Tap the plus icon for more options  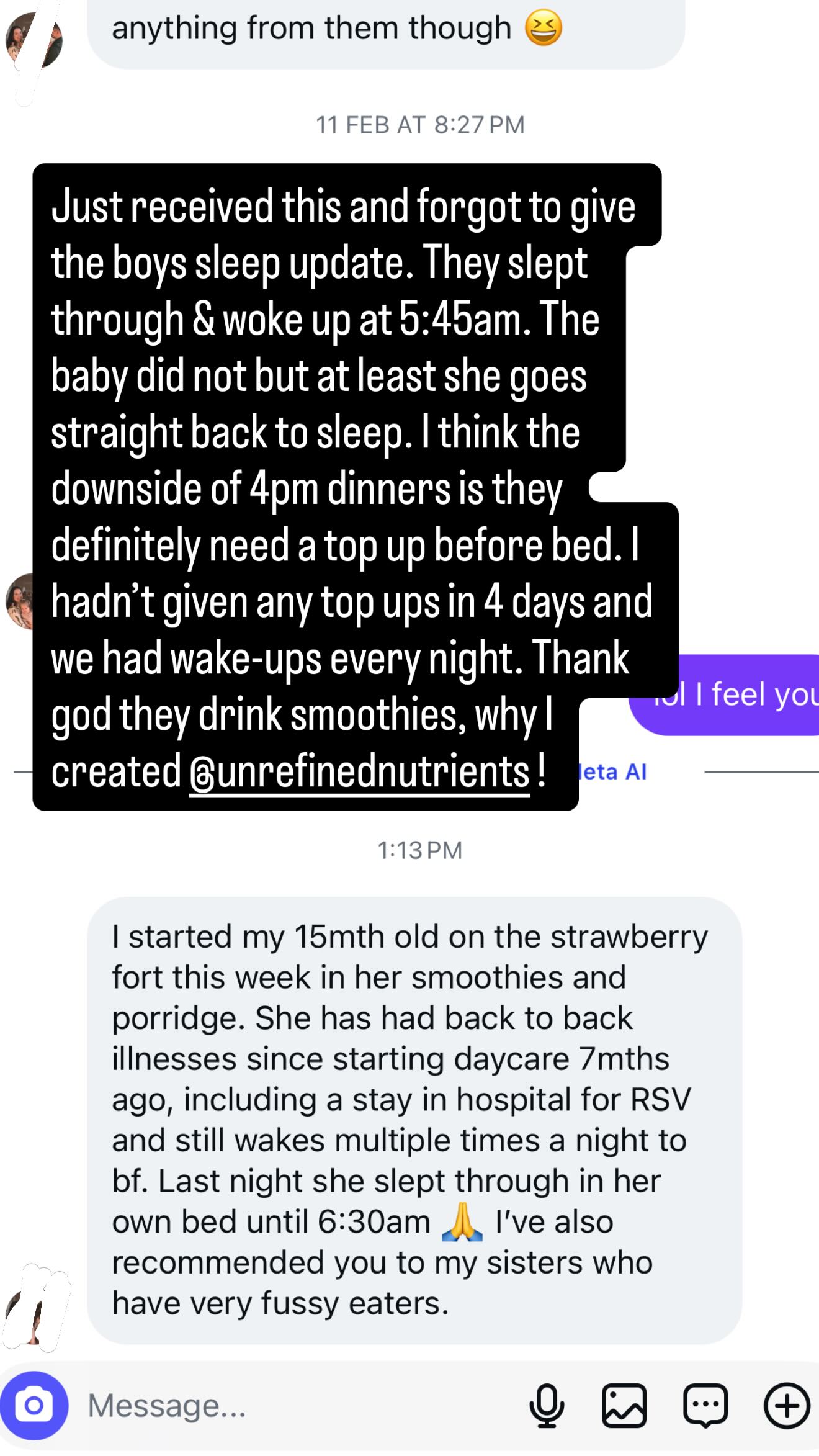coord(787,1406)
